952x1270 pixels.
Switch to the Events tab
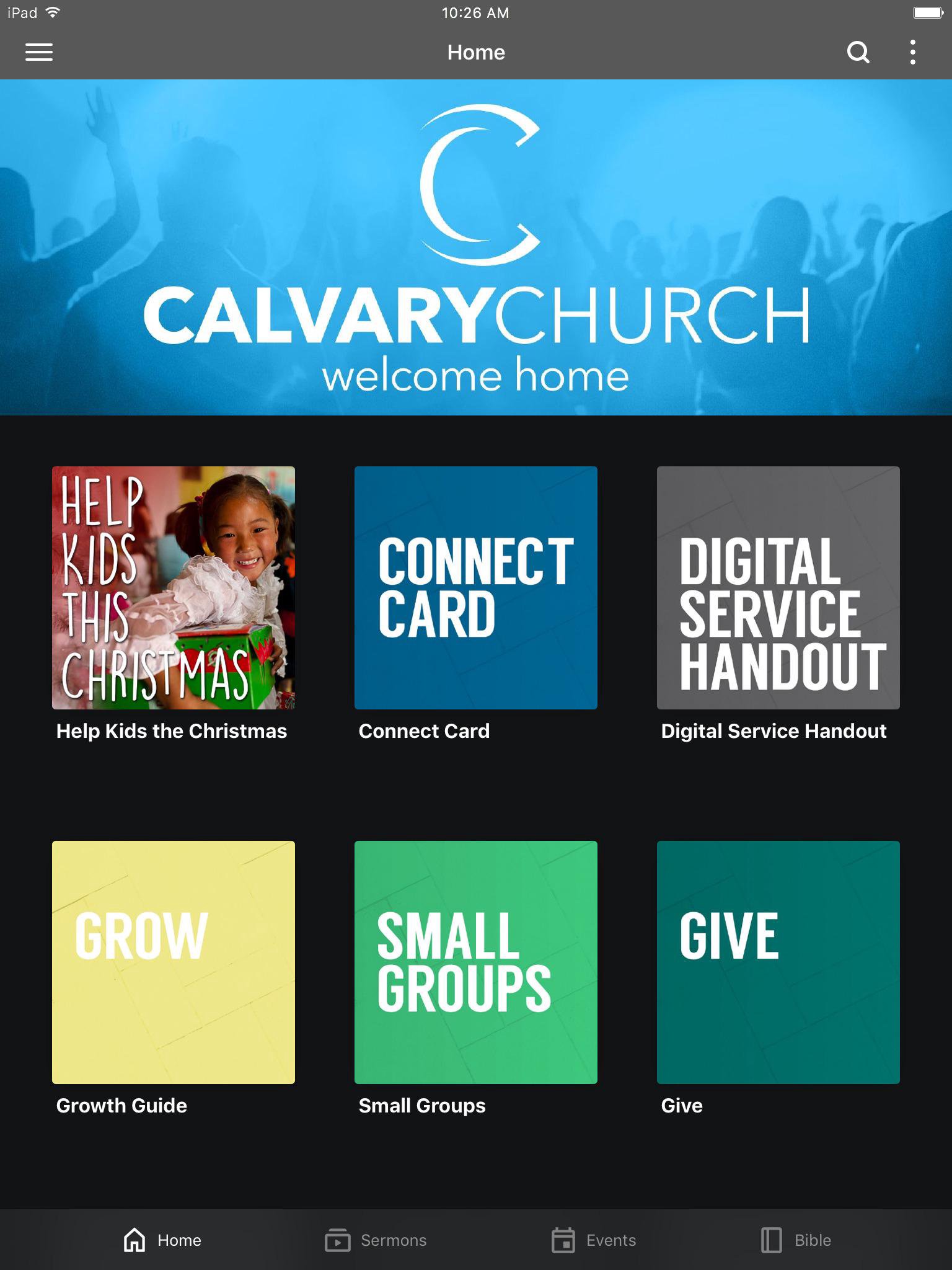pos(594,1240)
